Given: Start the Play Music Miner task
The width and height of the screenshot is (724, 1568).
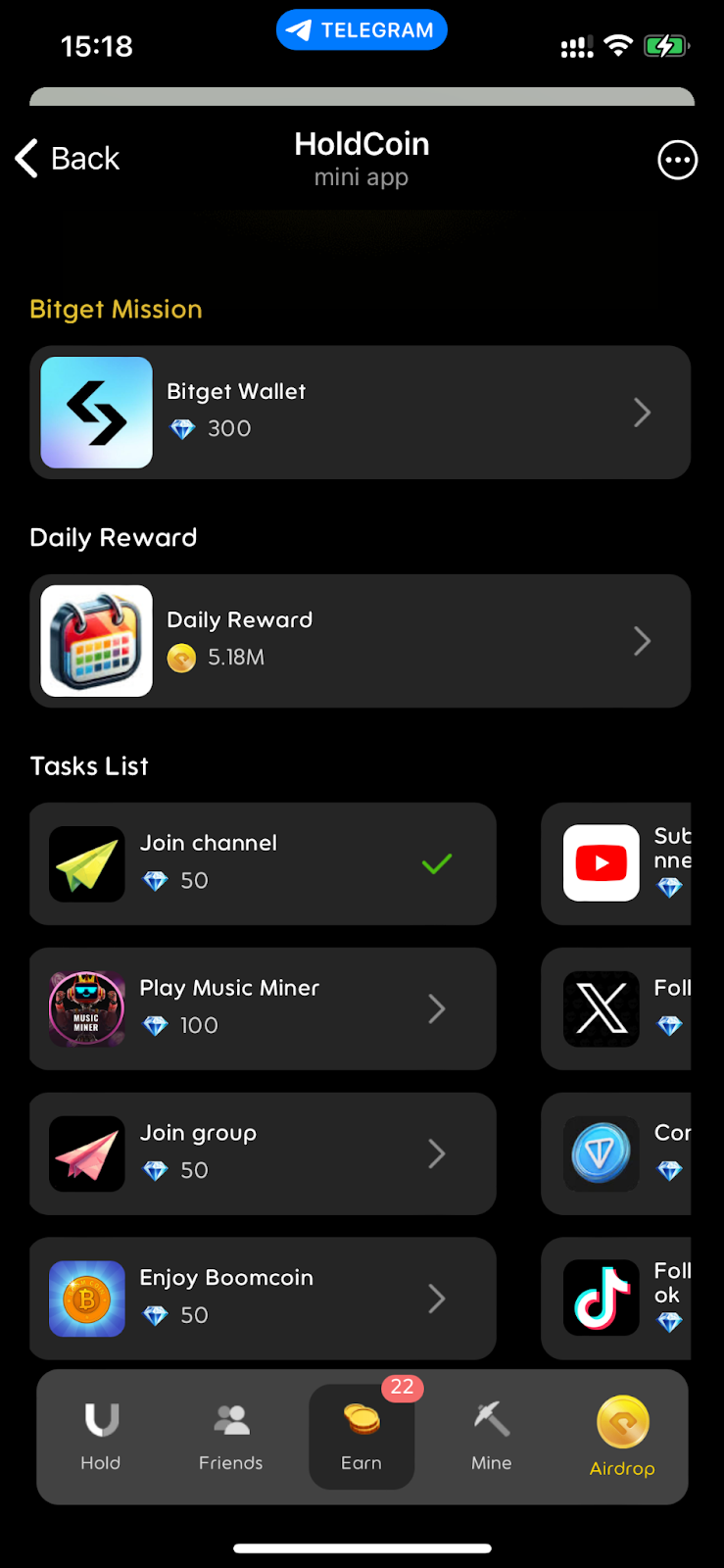Looking at the screenshot, I should [263, 1008].
